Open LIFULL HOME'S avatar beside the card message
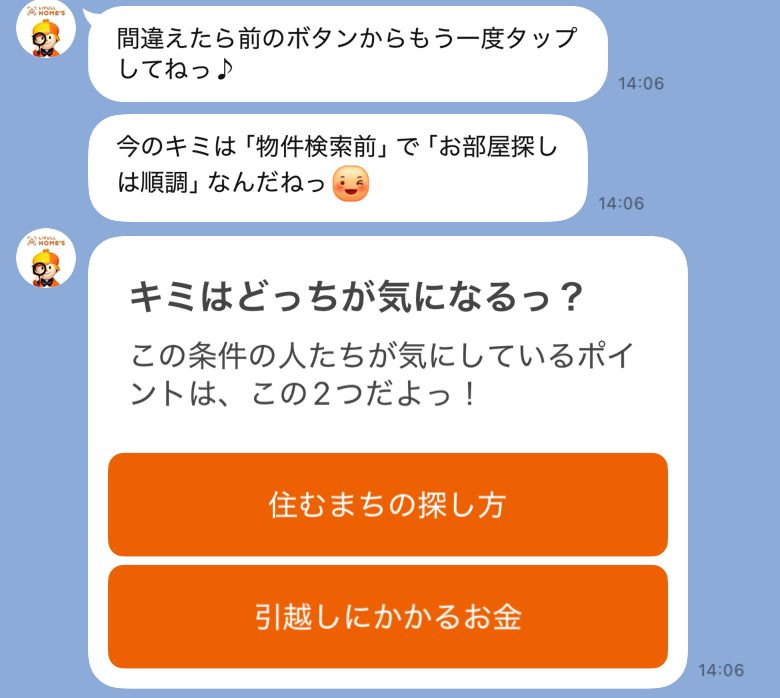 tap(46, 264)
